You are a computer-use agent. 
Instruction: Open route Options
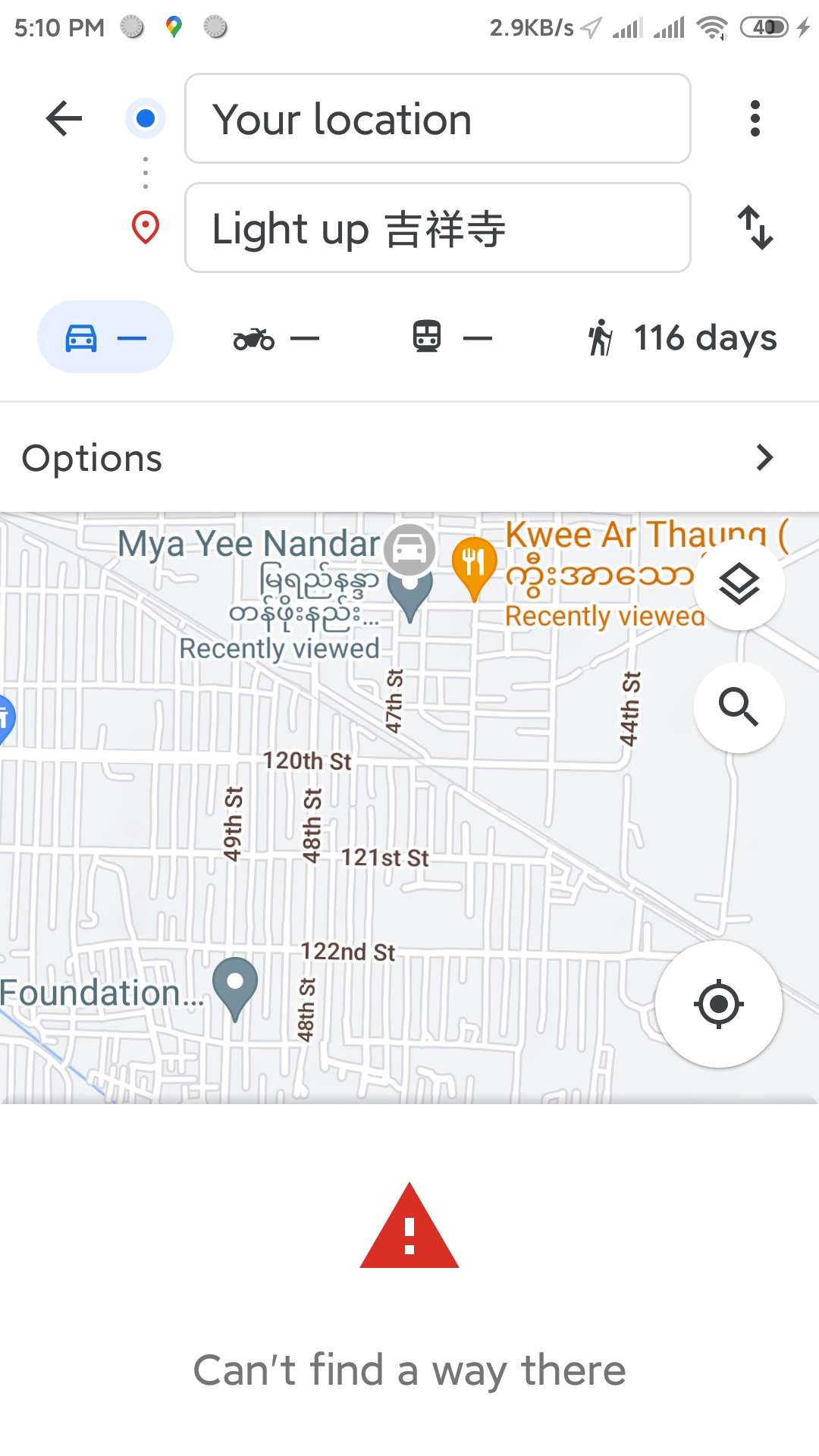[x=409, y=458]
